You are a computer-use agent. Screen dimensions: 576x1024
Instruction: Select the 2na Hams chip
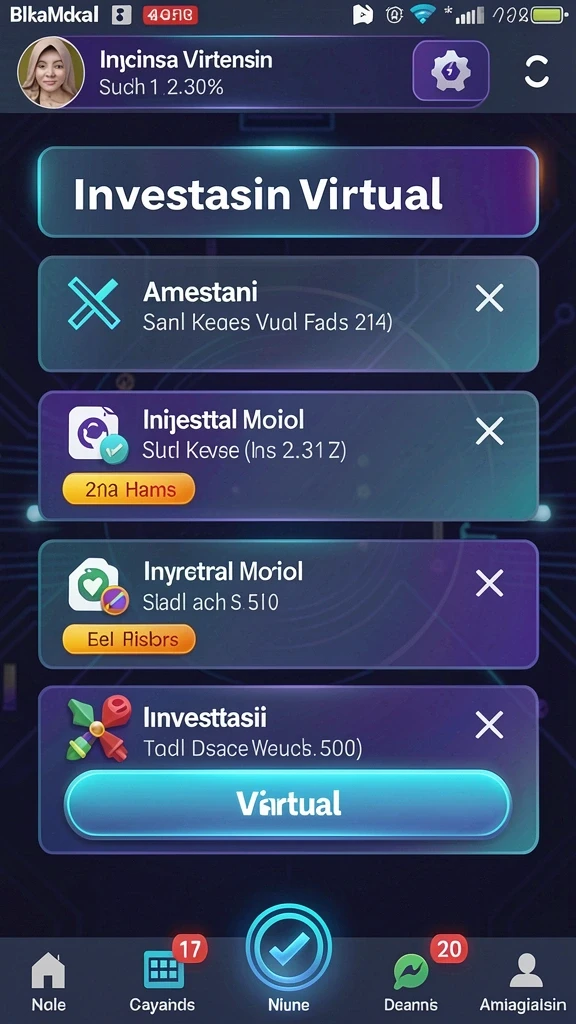click(129, 489)
